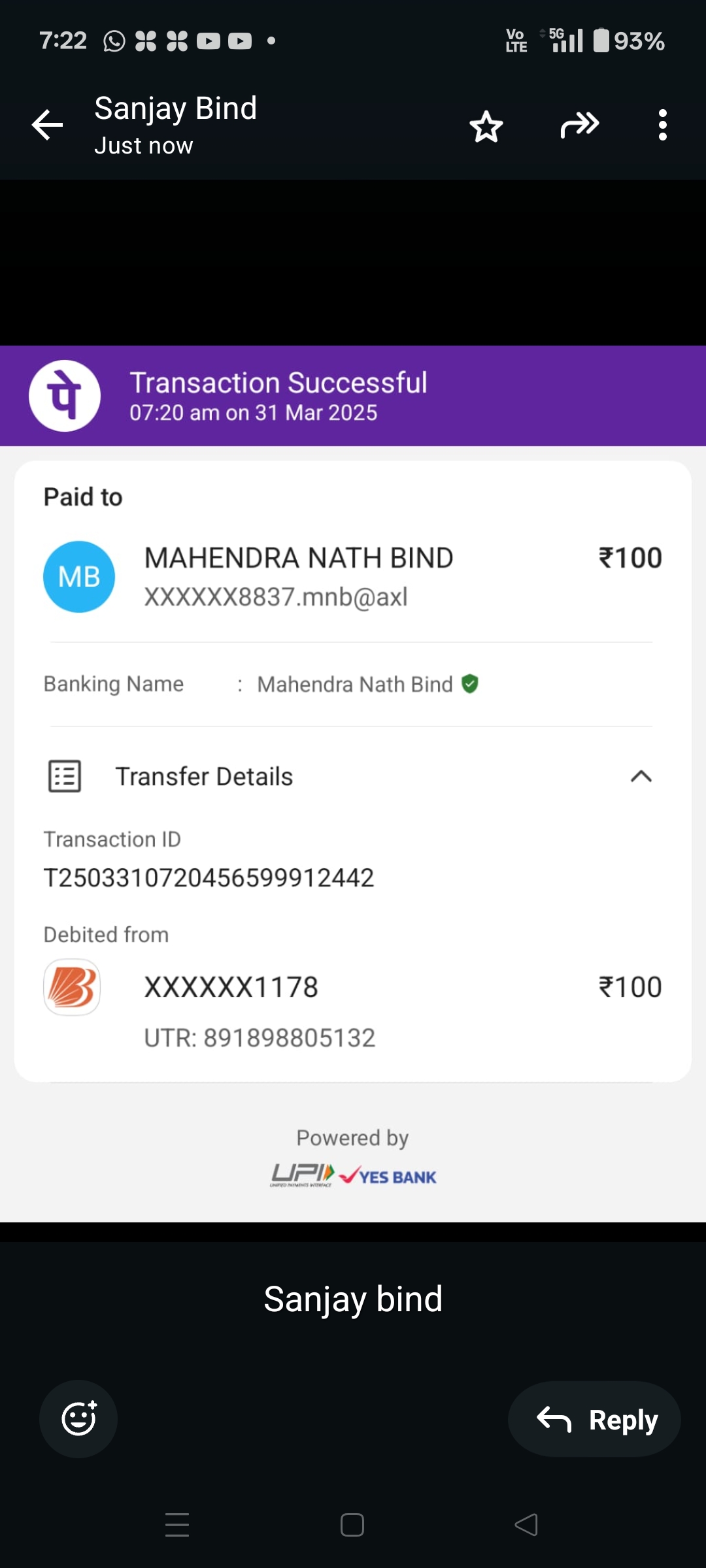Screen dimensions: 706x1568
Task: Tap the system recent apps button
Action: tap(177, 1525)
